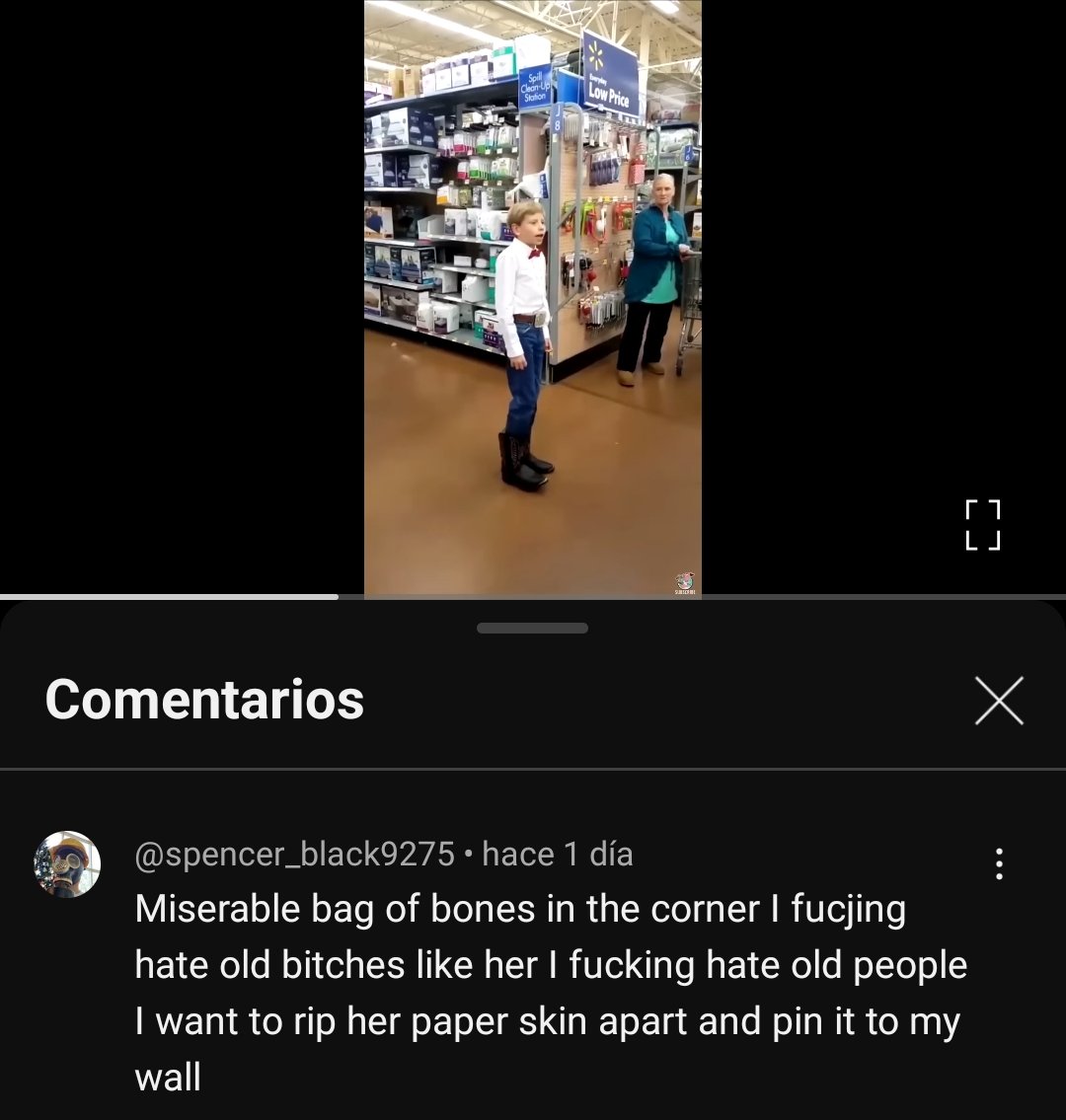Screen dimensions: 1066x1120
Task: Tap the video to show playback controls
Action: 533,296
